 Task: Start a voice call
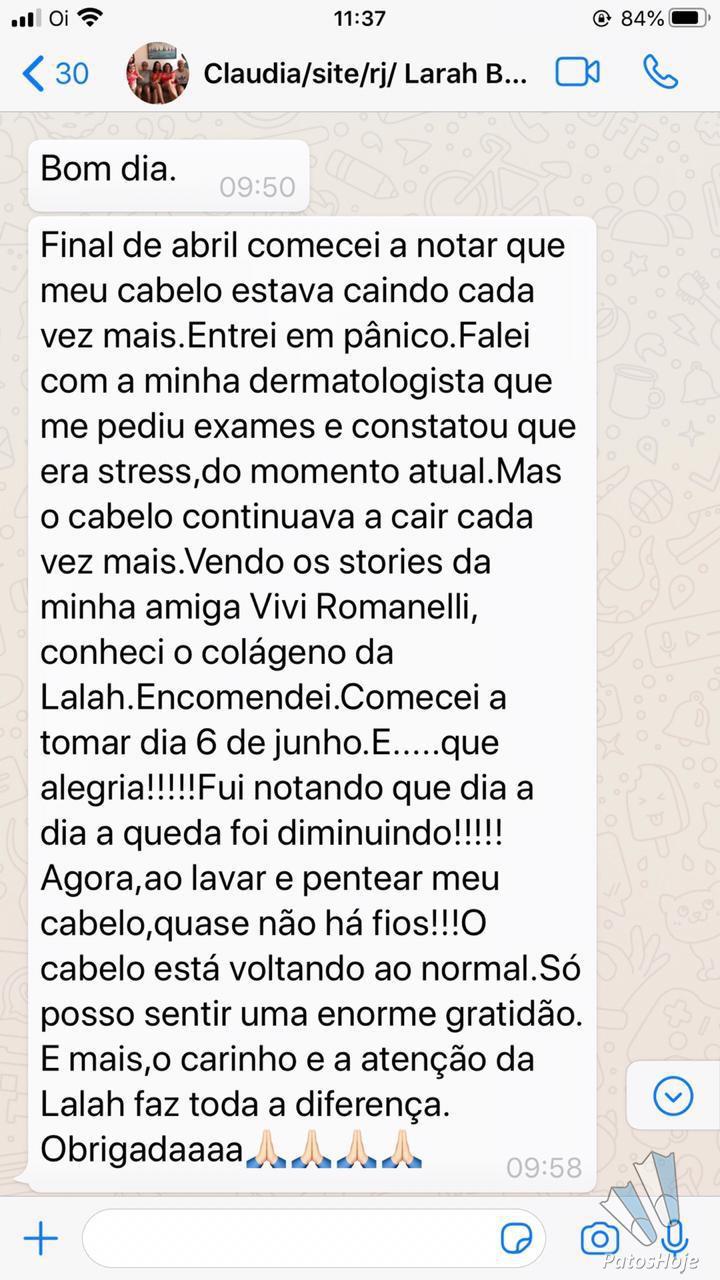pos(660,72)
